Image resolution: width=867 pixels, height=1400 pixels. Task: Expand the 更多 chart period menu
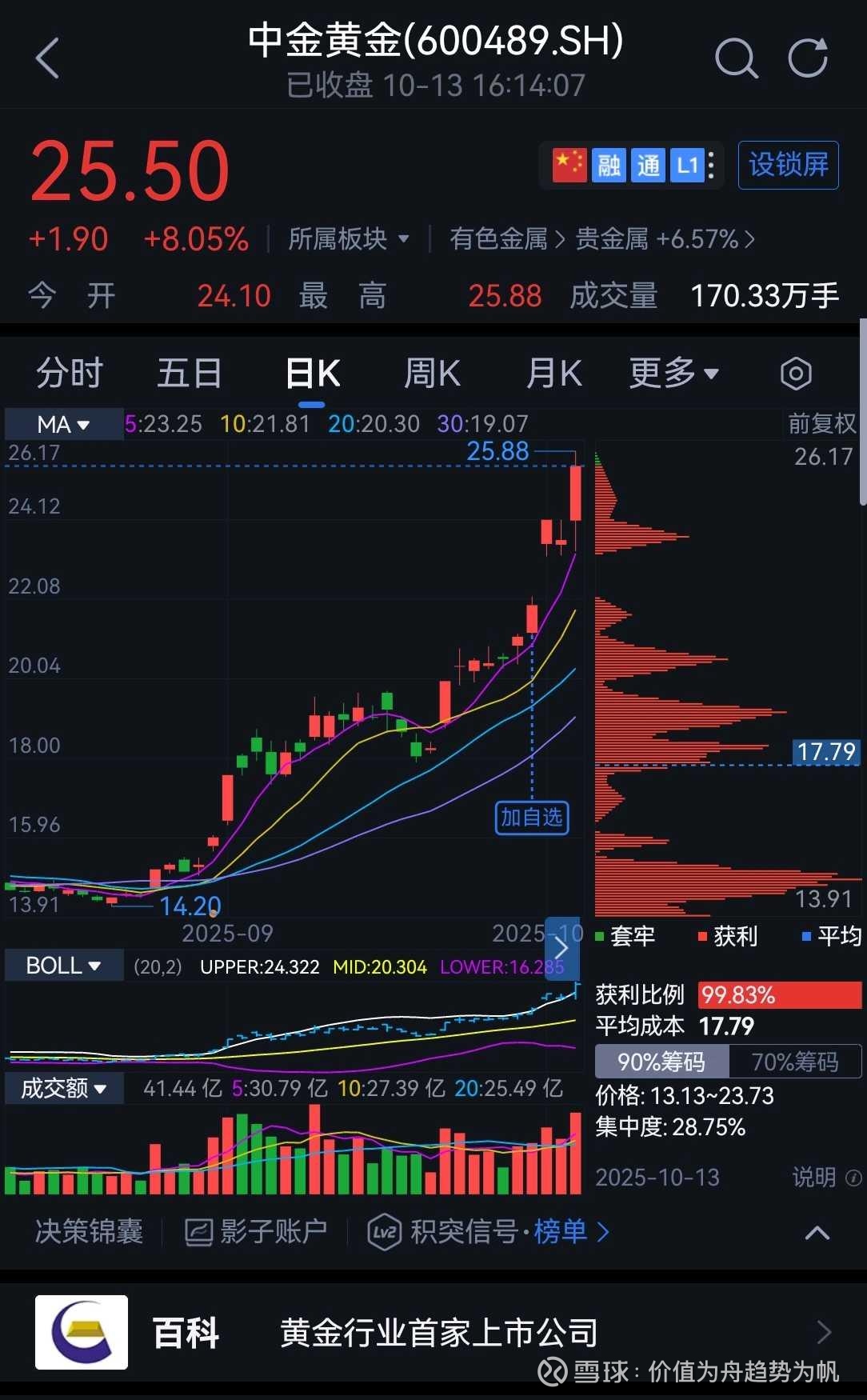673,374
